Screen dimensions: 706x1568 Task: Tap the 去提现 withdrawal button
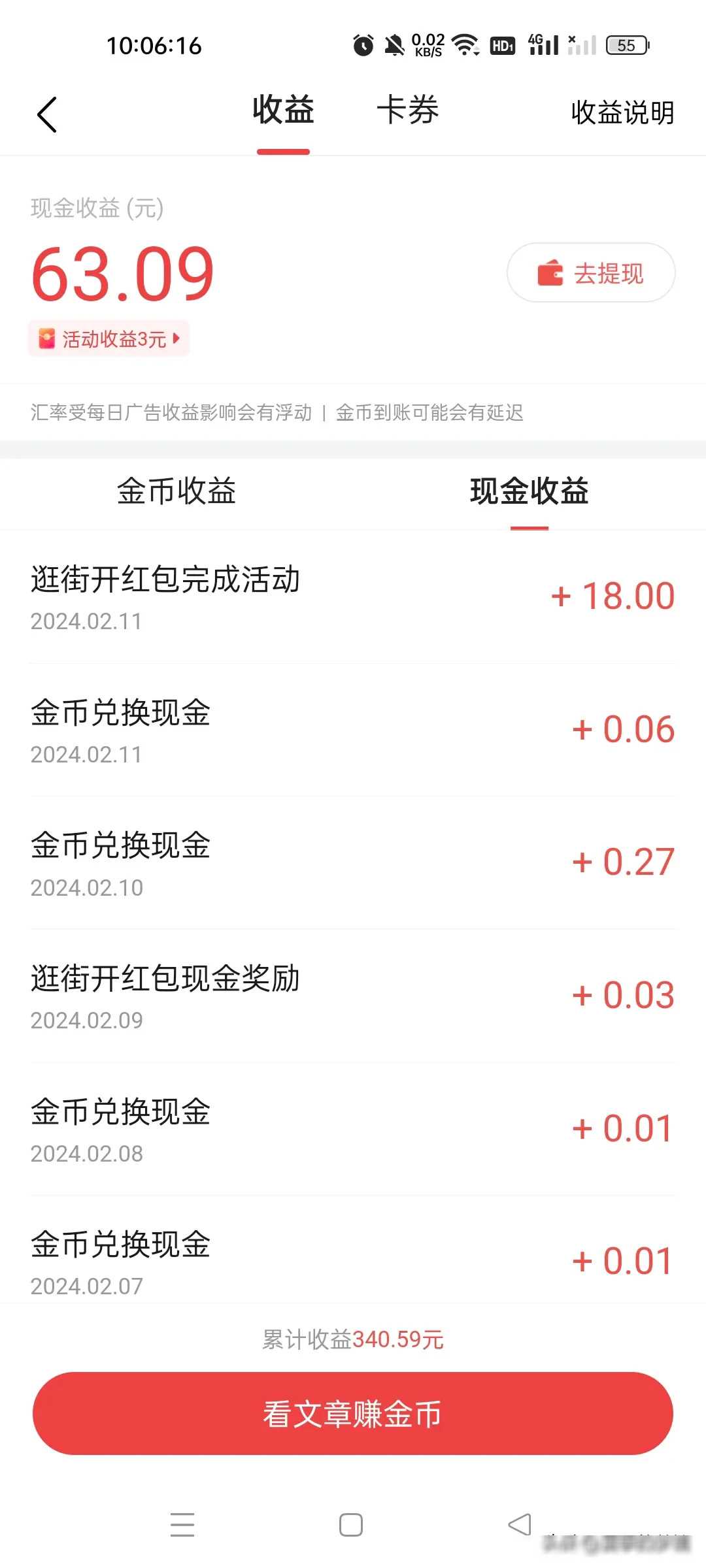(590, 272)
